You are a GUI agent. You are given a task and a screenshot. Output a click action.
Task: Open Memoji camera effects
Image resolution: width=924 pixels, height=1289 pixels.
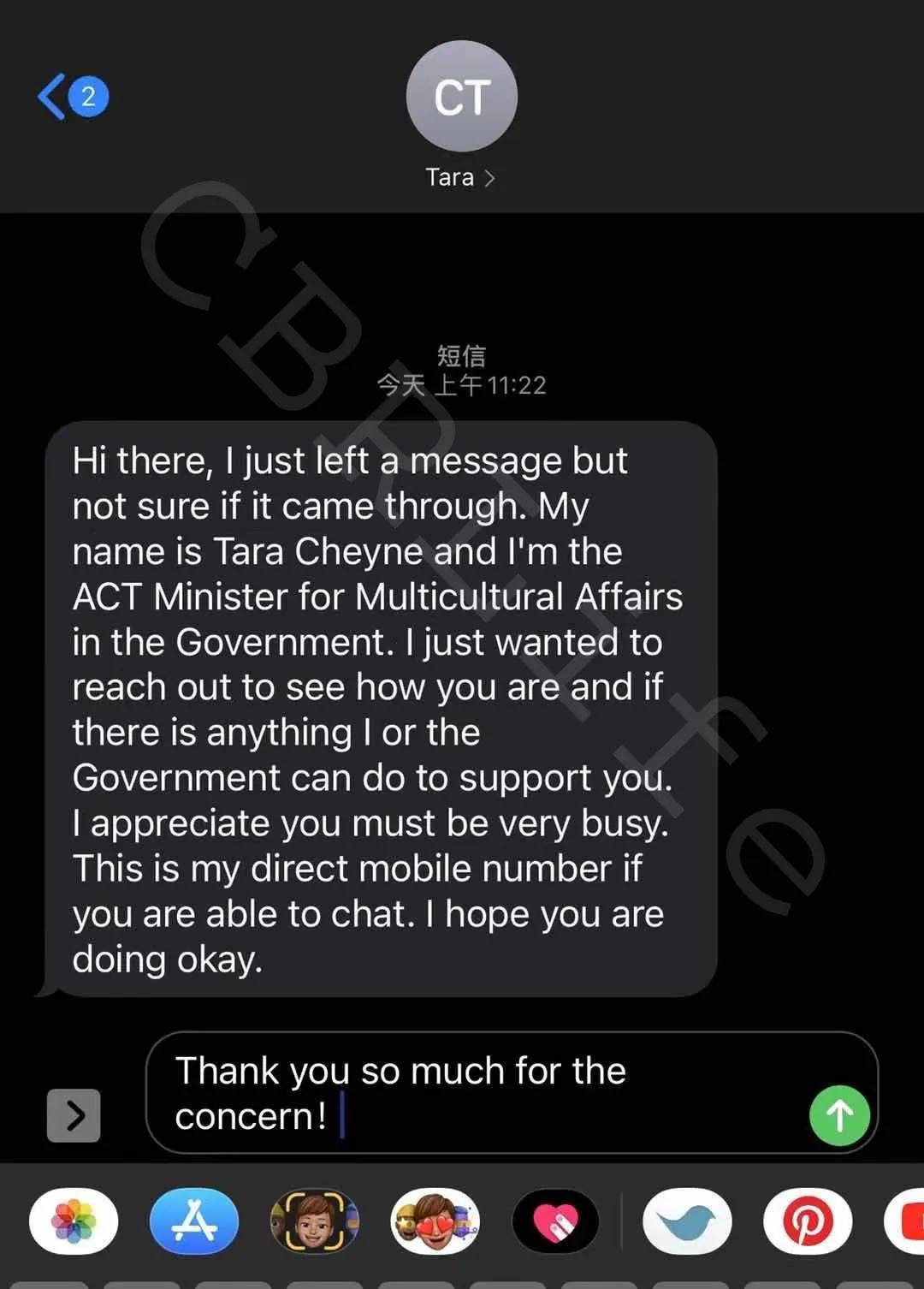314,1221
